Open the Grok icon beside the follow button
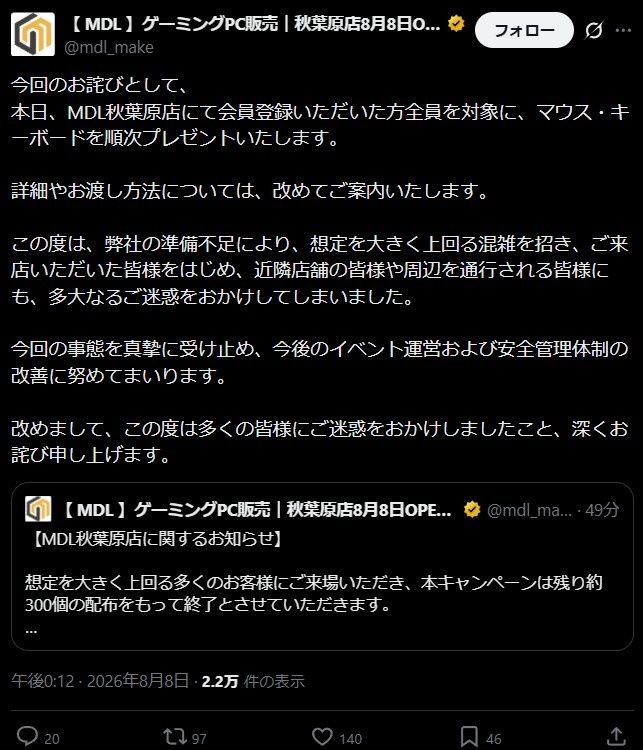The width and height of the screenshot is (643, 750). (594, 31)
